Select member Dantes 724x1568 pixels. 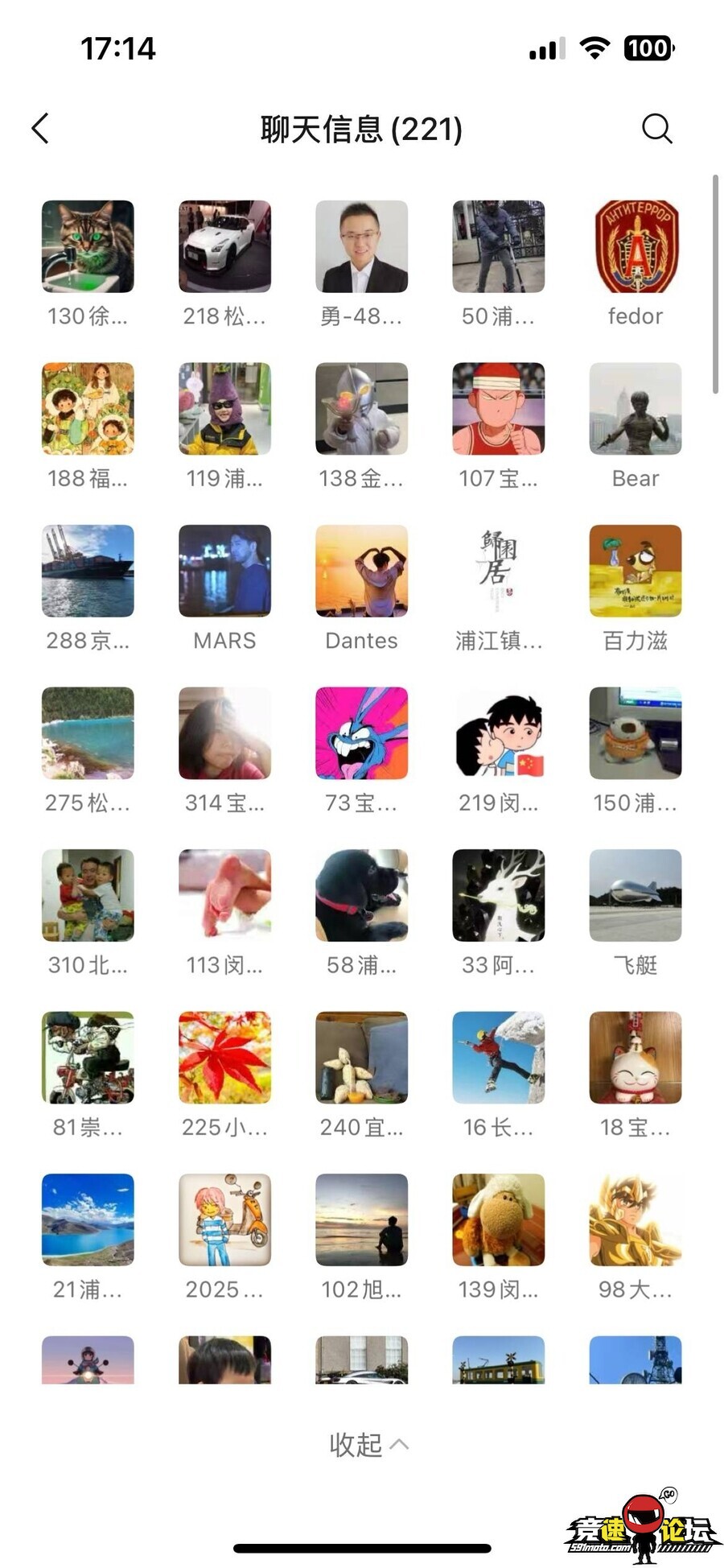(x=361, y=571)
